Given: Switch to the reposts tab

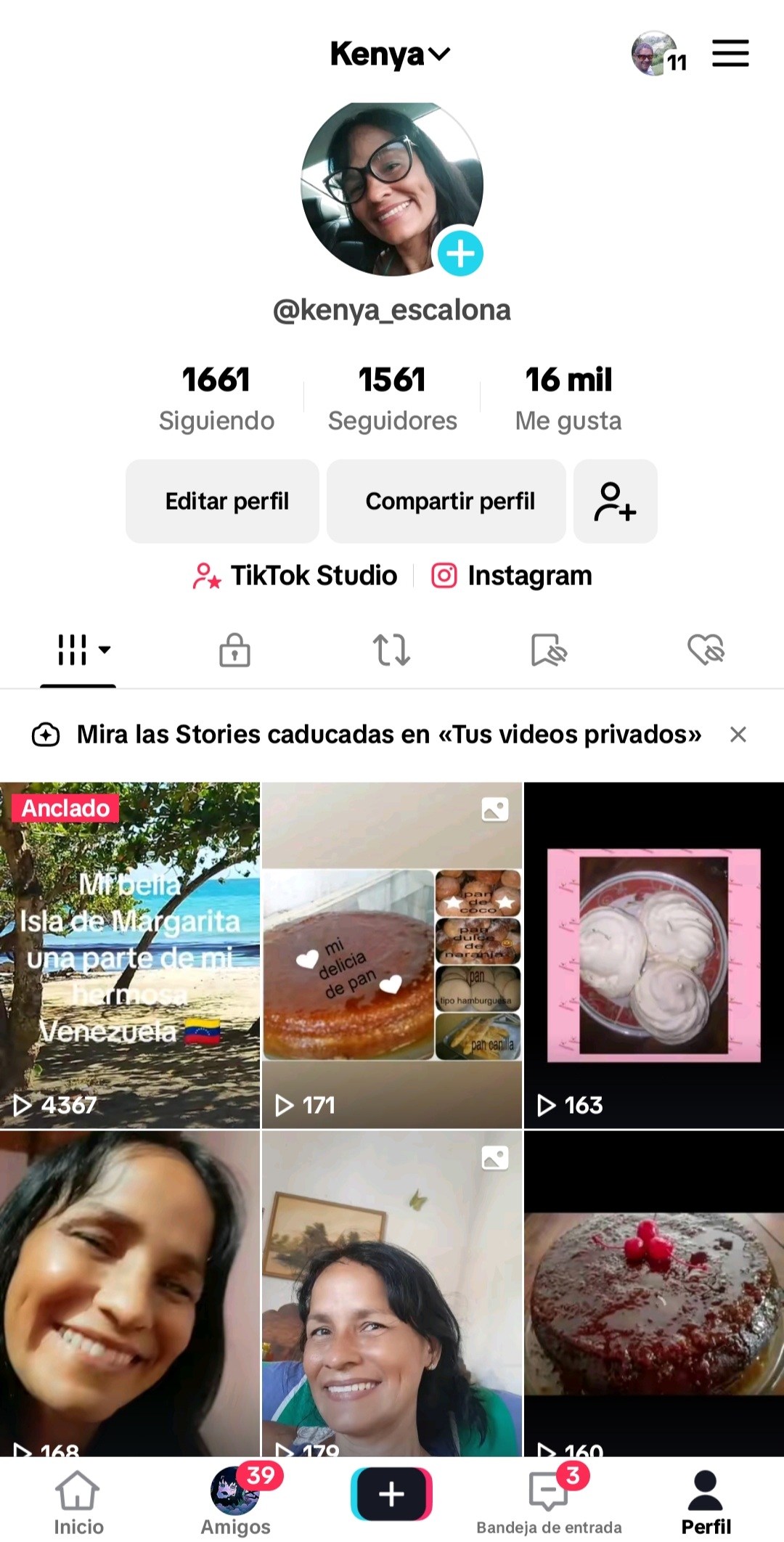Looking at the screenshot, I should [x=392, y=650].
